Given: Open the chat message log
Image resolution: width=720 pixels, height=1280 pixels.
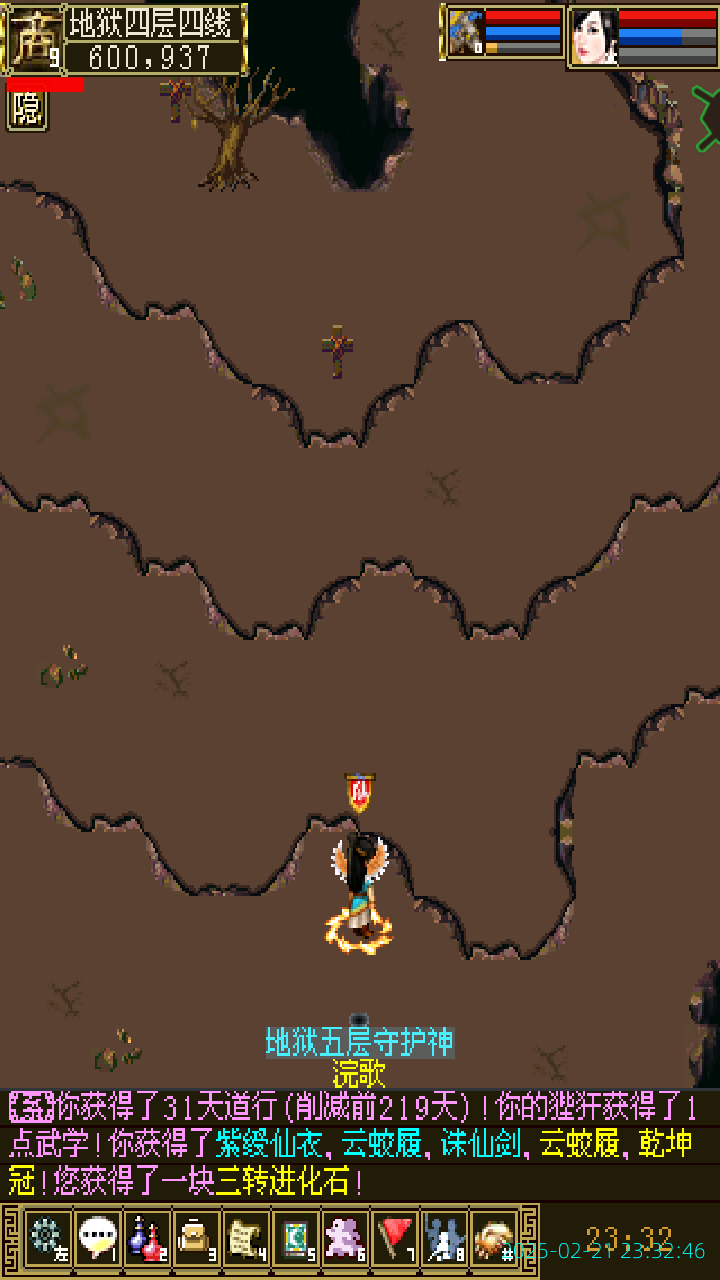Looking at the screenshot, I should pyautogui.click(x=360, y=1145).
